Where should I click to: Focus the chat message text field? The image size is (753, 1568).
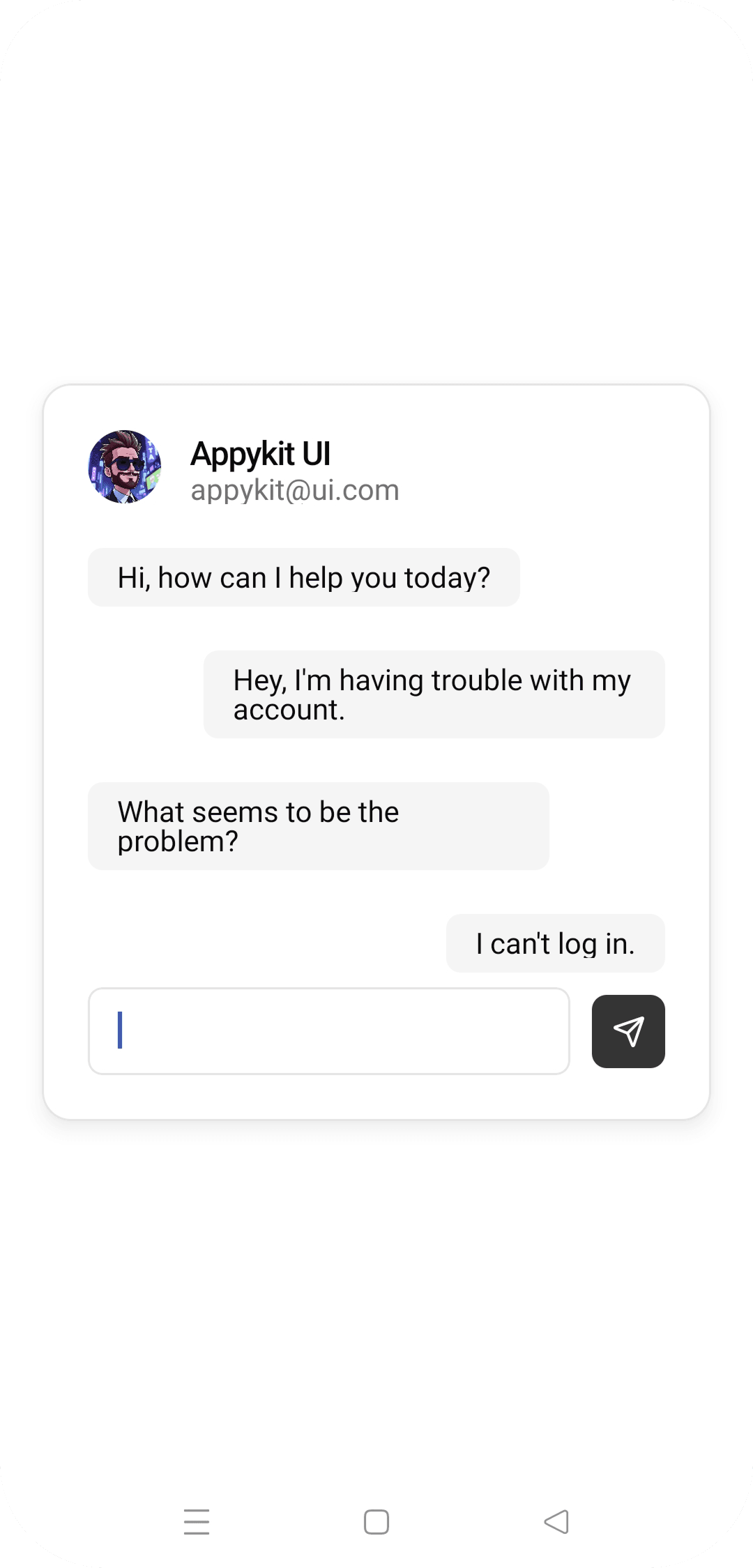click(328, 1030)
